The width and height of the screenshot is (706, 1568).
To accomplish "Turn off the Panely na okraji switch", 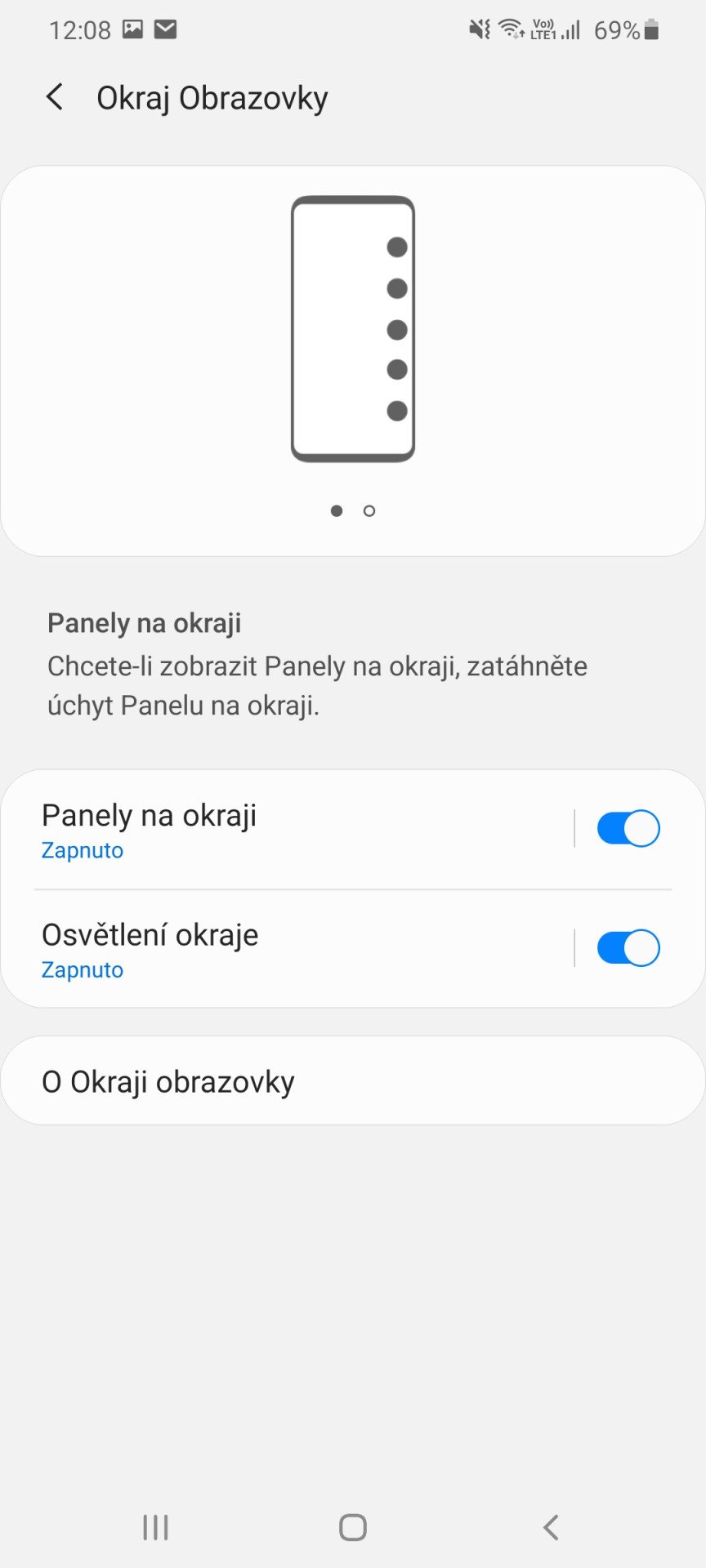I will (628, 829).
